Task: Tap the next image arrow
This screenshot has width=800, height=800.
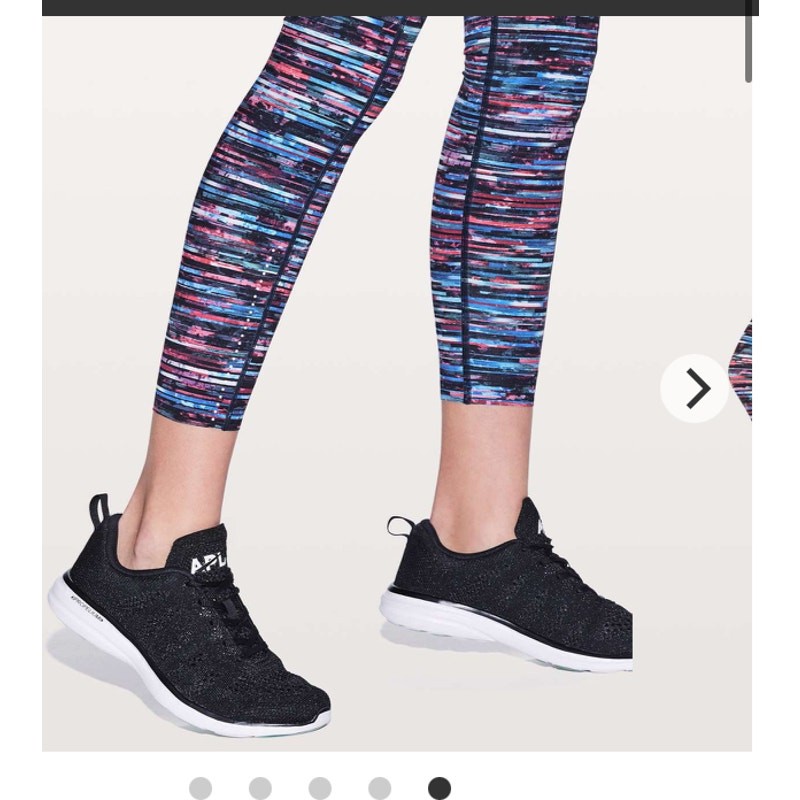Action: pyautogui.click(x=695, y=388)
